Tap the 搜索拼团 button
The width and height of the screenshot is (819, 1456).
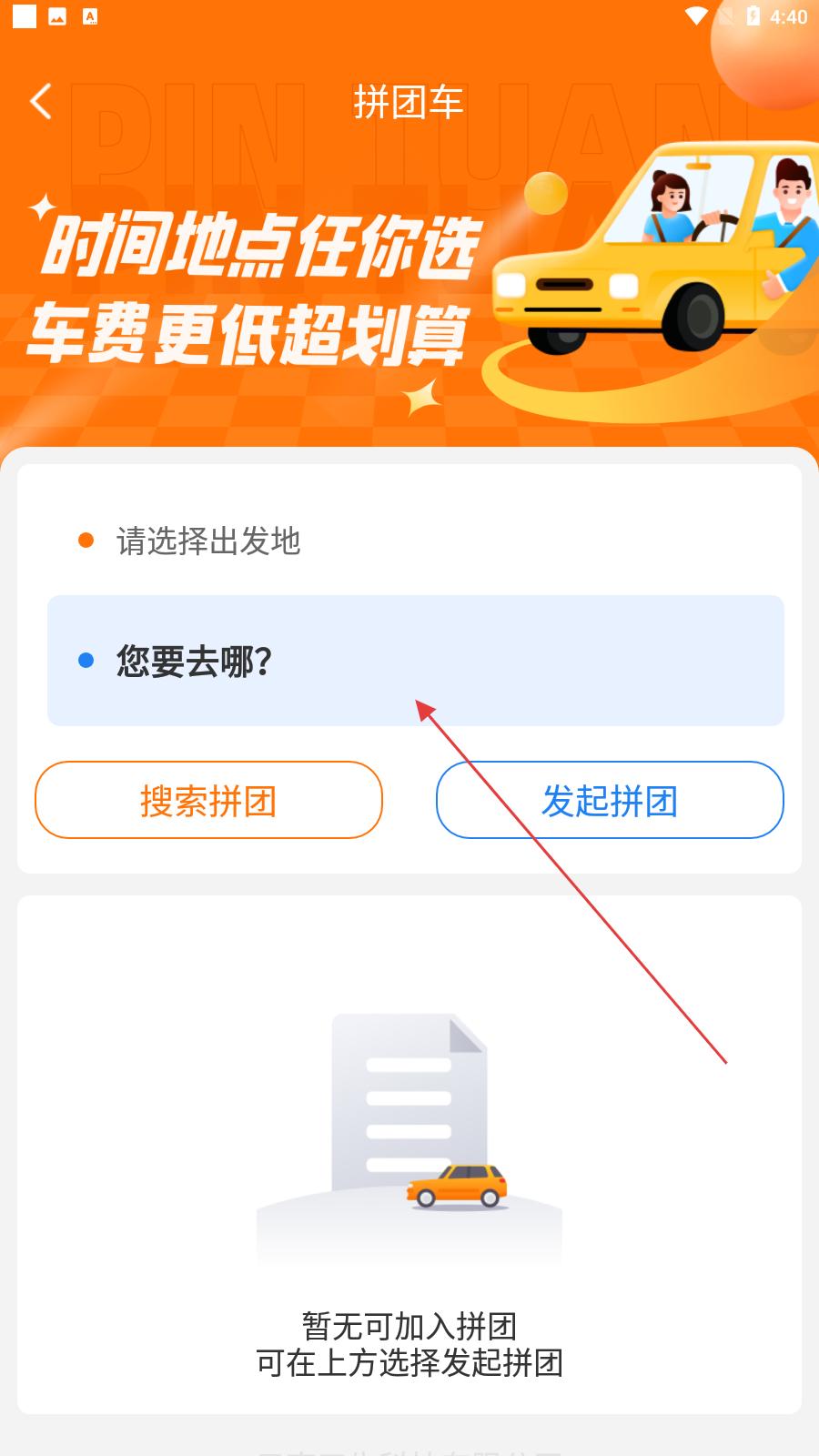(x=208, y=800)
